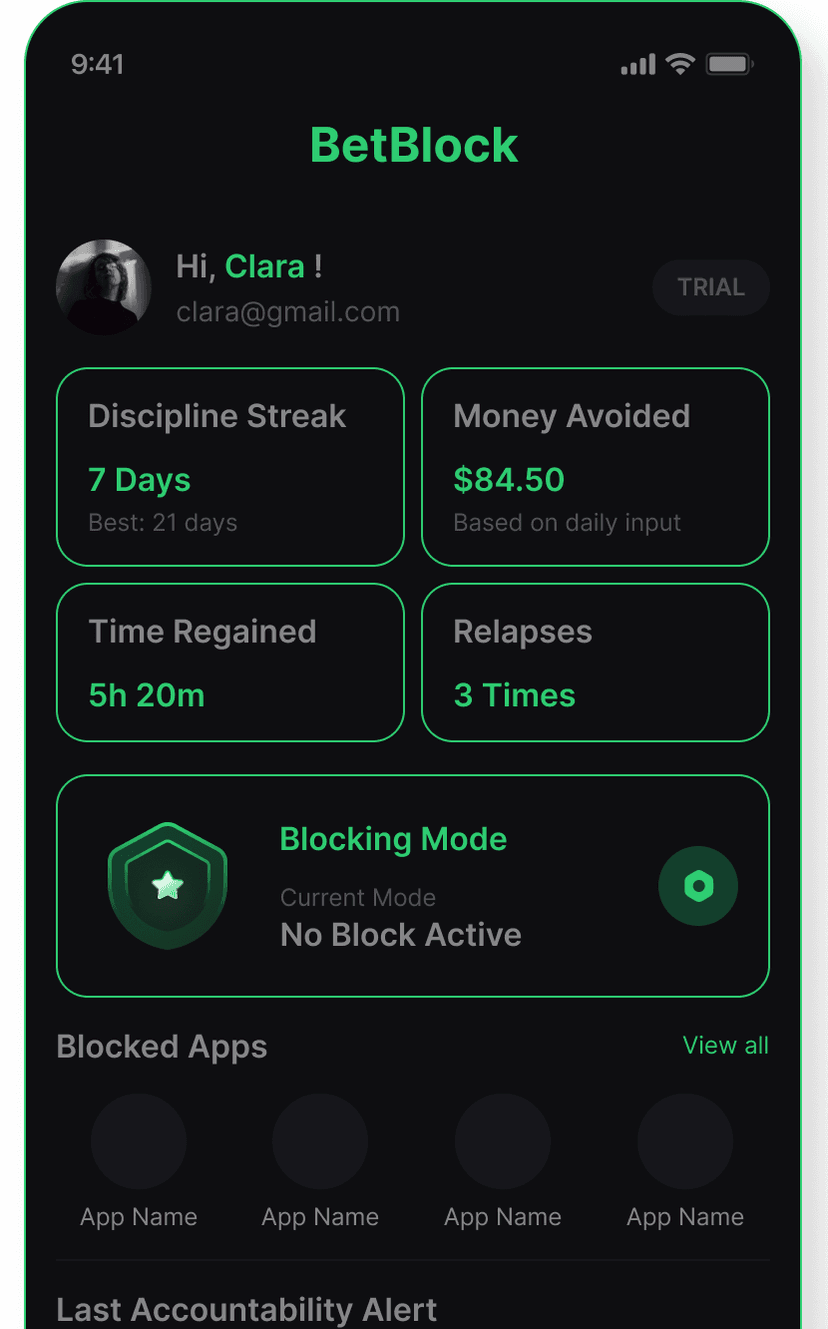828x1329 pixels.
Task: Open the Current Mode selector
Action: pyautogui.click(x=358, y=897)
